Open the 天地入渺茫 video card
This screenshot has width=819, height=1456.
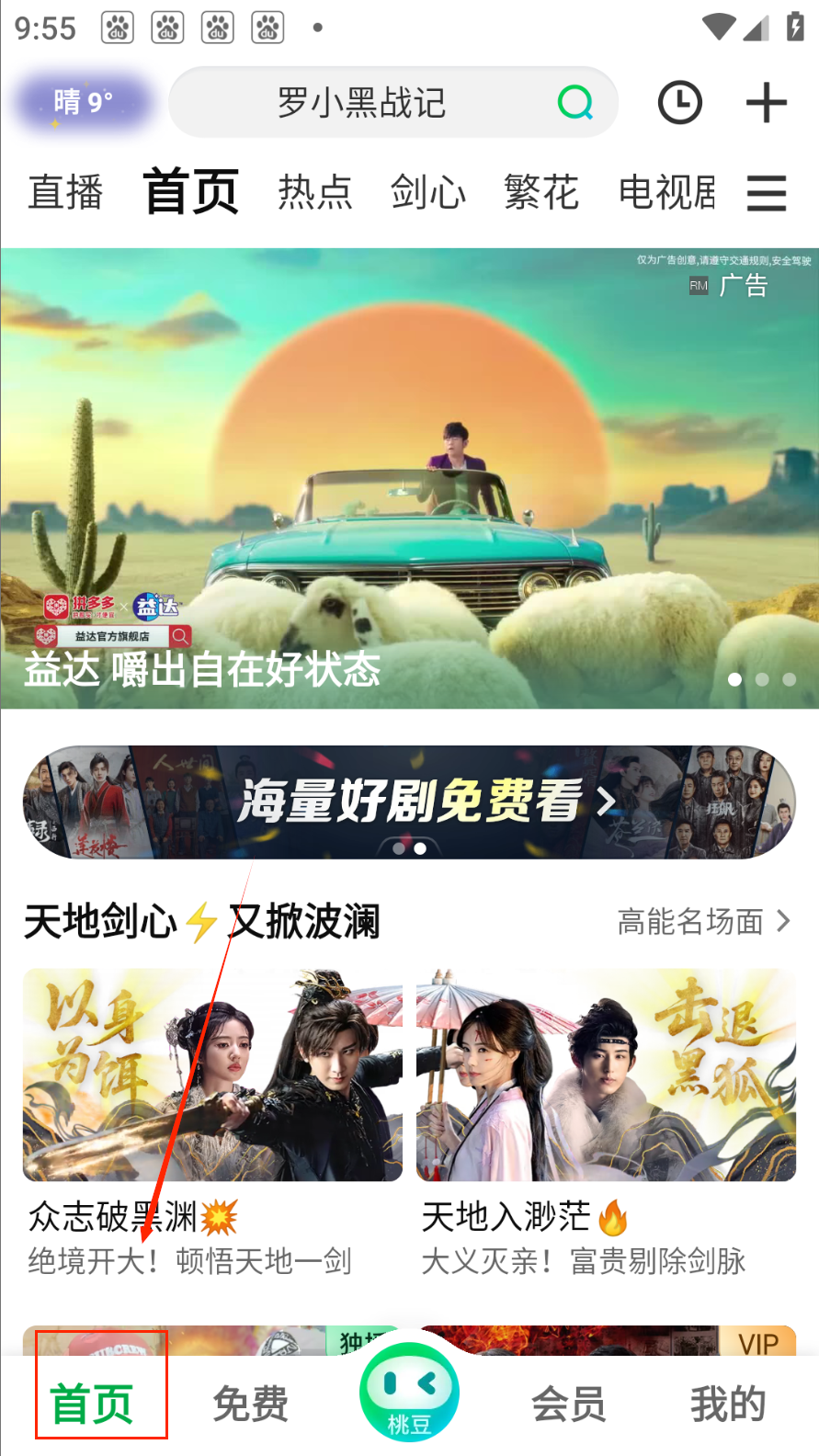coord(606,1075)
